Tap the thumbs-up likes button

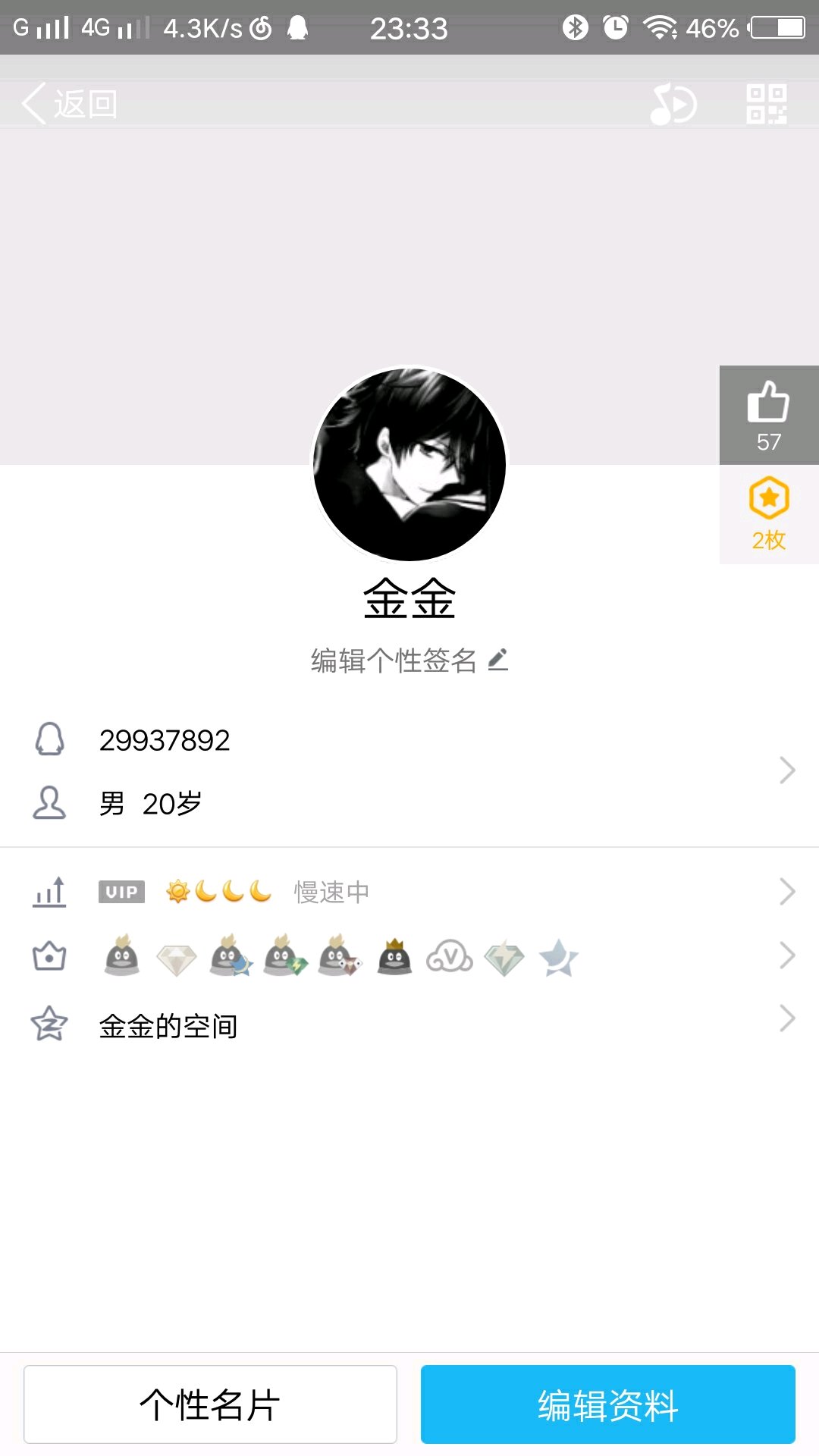click(768, 415)
